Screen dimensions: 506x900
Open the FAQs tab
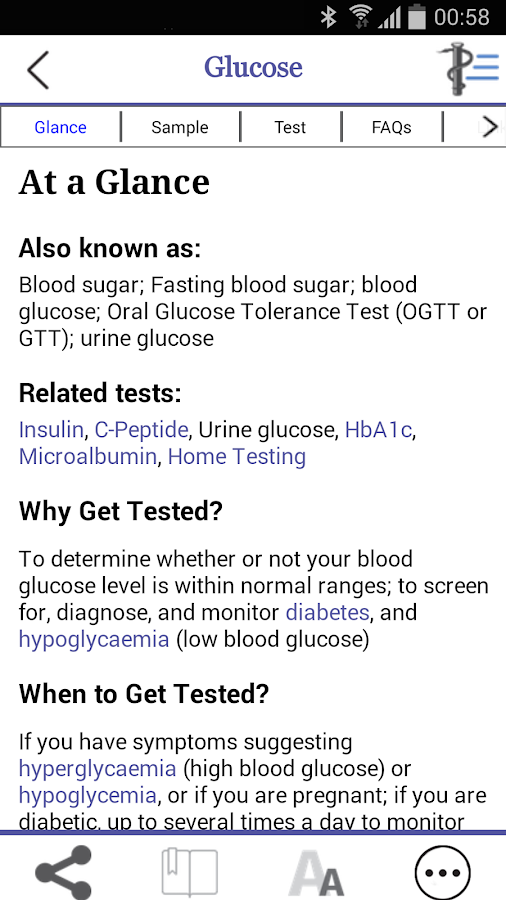pyautogui.click(x=391, y=127)
